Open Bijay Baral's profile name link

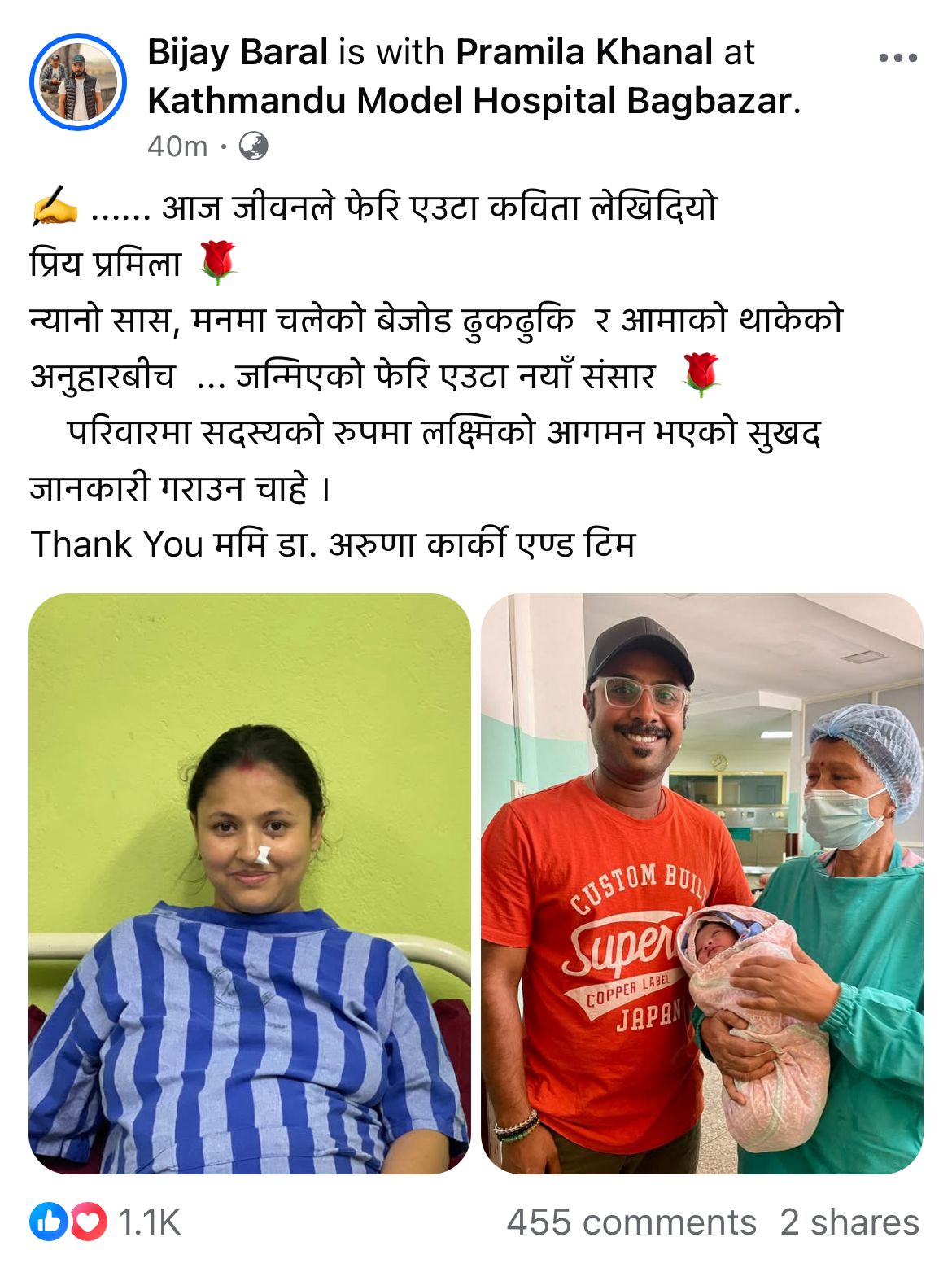[x=238, y=52]
